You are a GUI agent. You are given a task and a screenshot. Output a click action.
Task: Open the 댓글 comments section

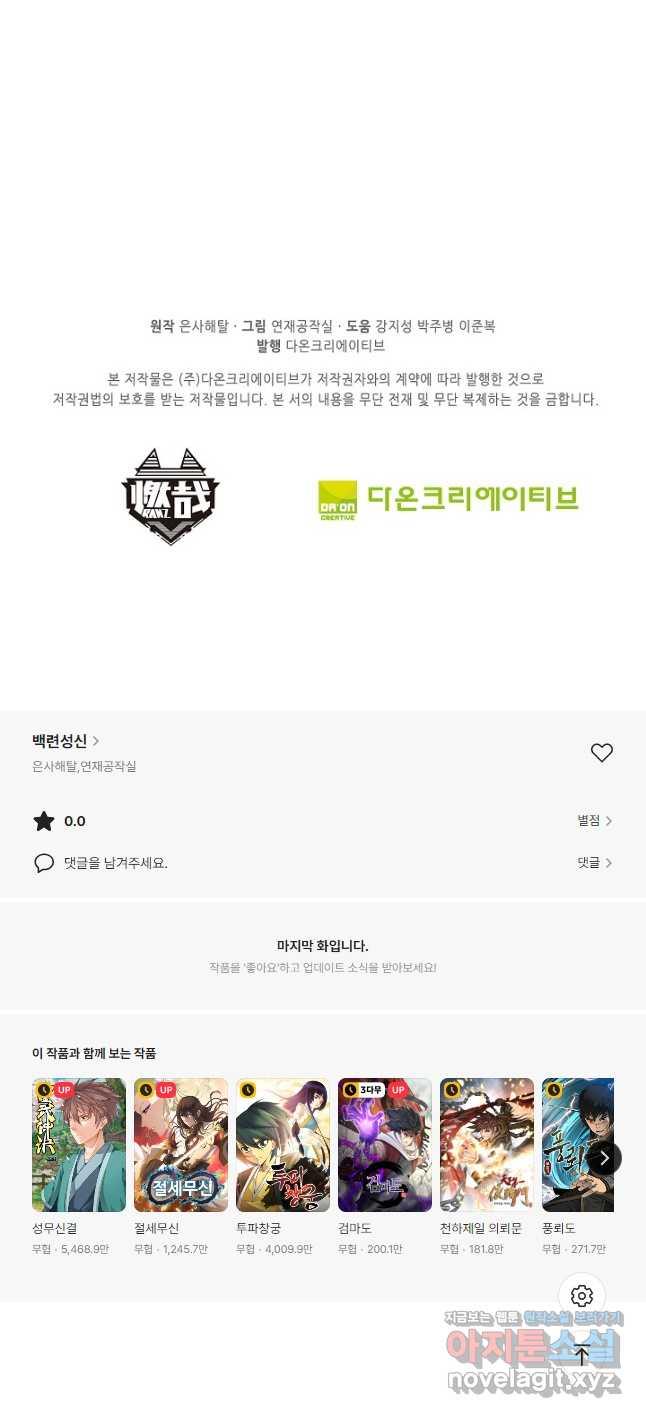tap(594, 862)
